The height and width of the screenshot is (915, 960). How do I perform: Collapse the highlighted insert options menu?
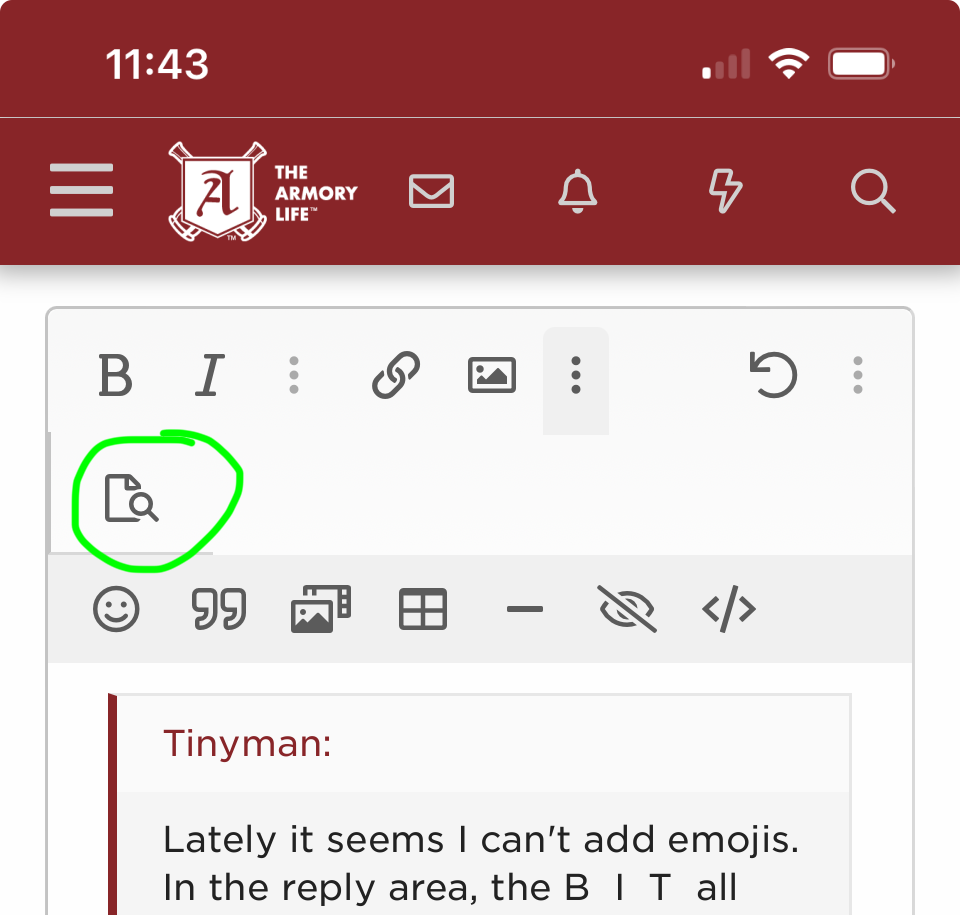click(x=575, y=376)
